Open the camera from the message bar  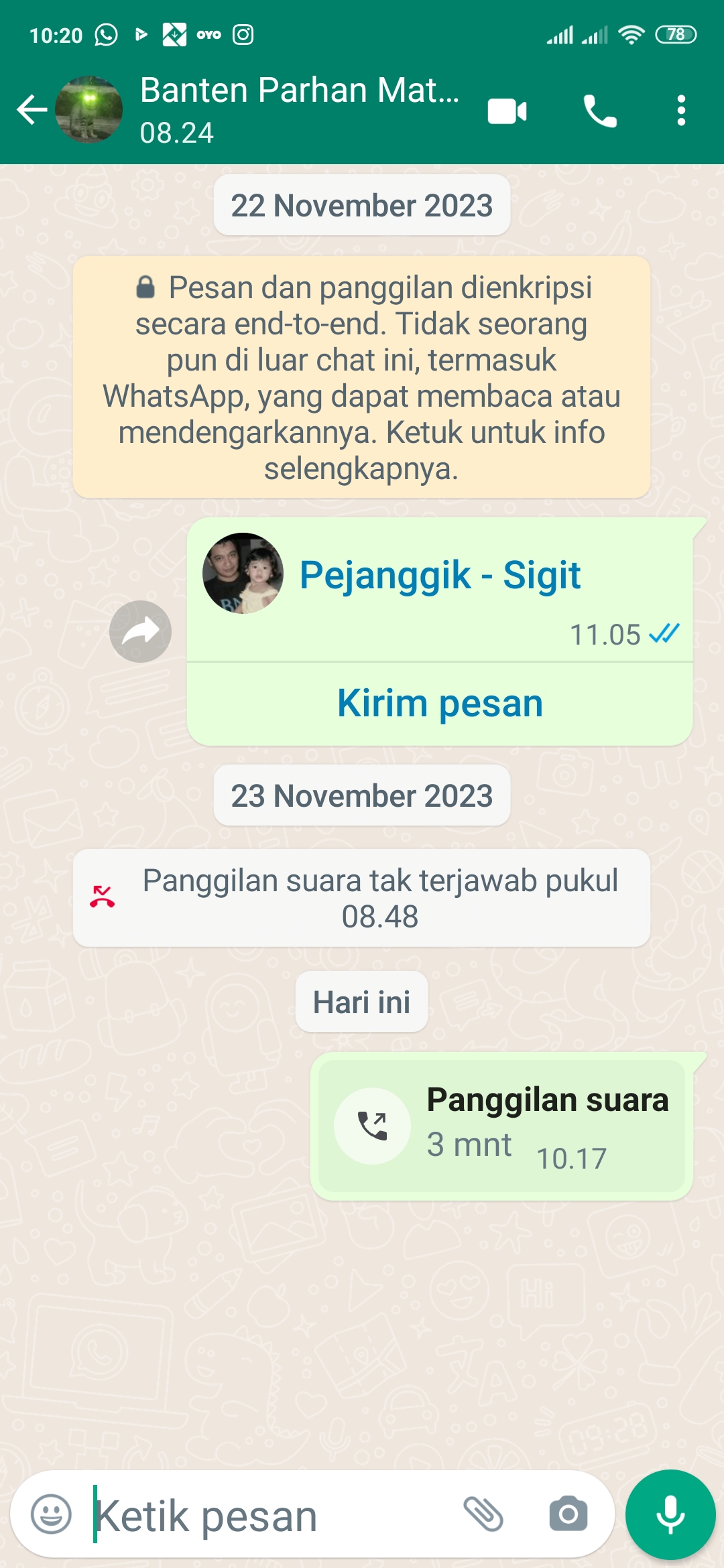(x=568, y=1514)
